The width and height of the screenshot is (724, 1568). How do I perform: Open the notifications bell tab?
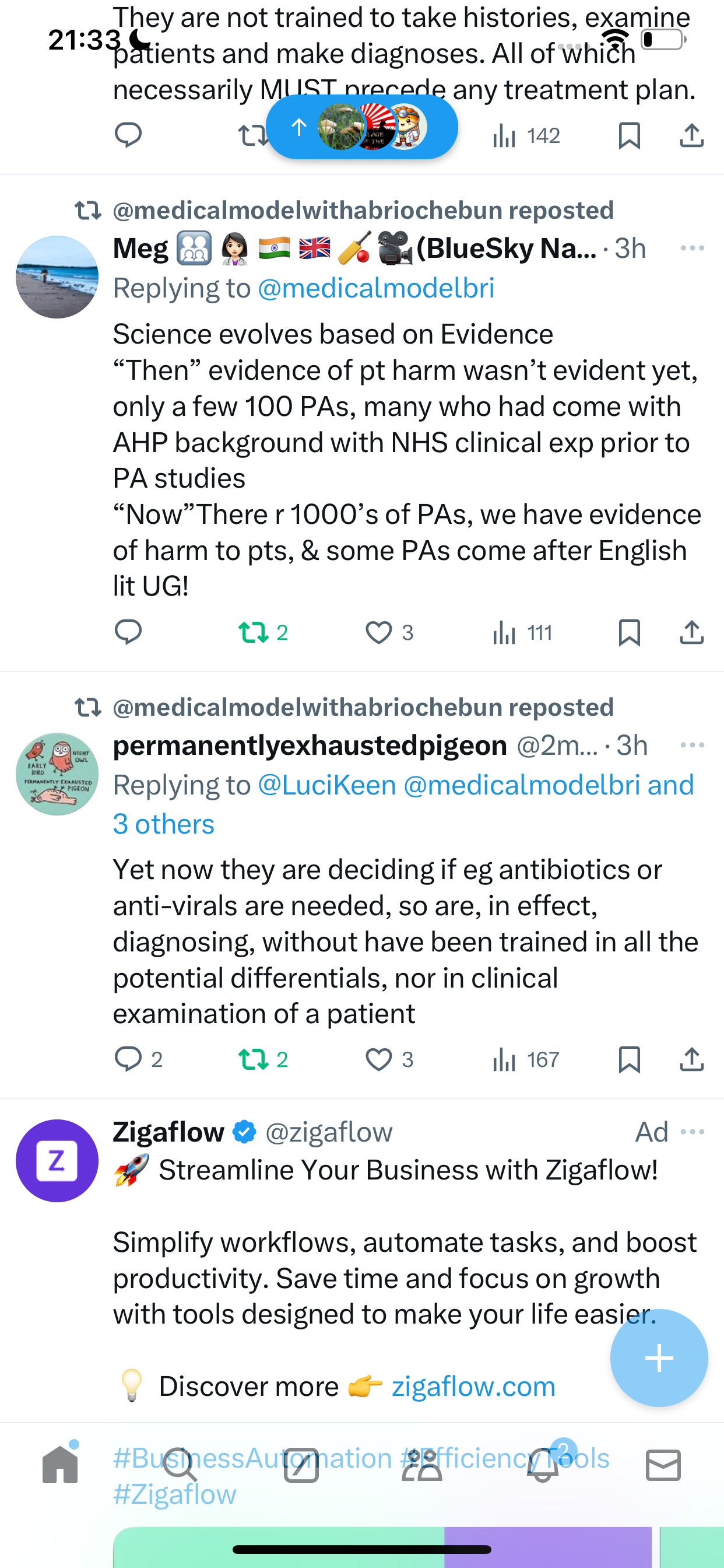pos(543,1464)
